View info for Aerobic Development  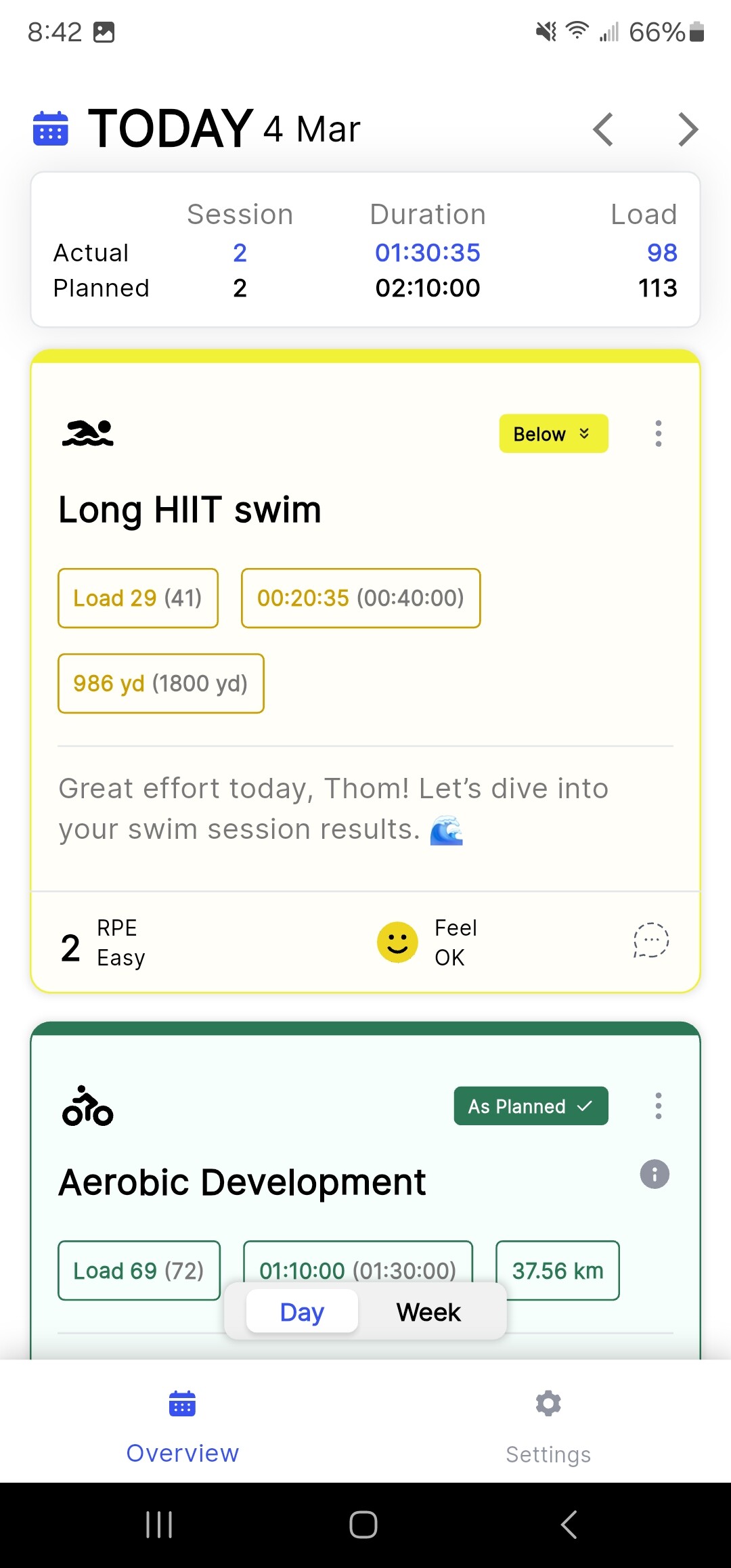tap(655, 1174)
